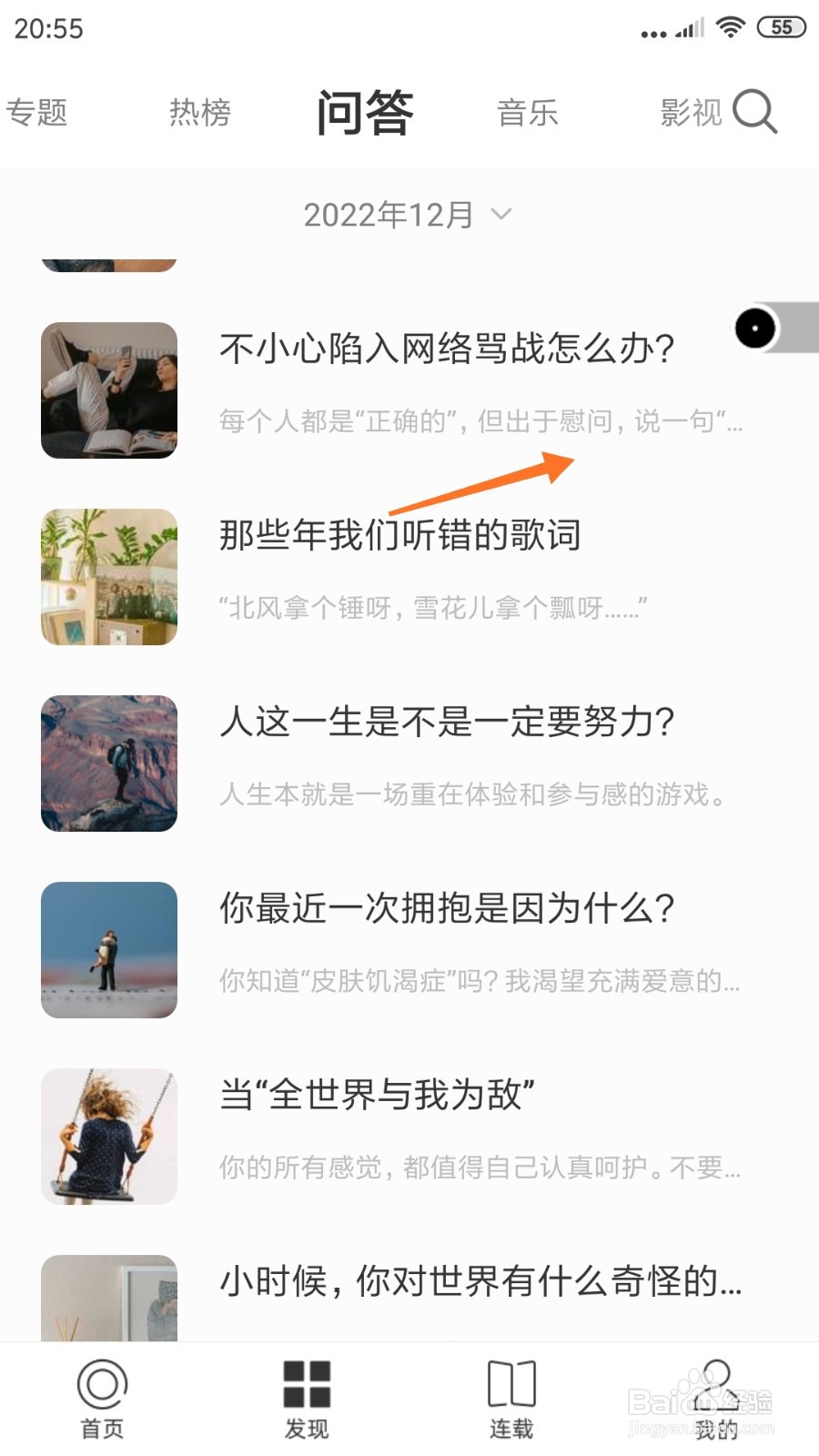Tap the hiker photo thumbnail
This screenshot has width=819, height=1456.
[x=108, y=763]
